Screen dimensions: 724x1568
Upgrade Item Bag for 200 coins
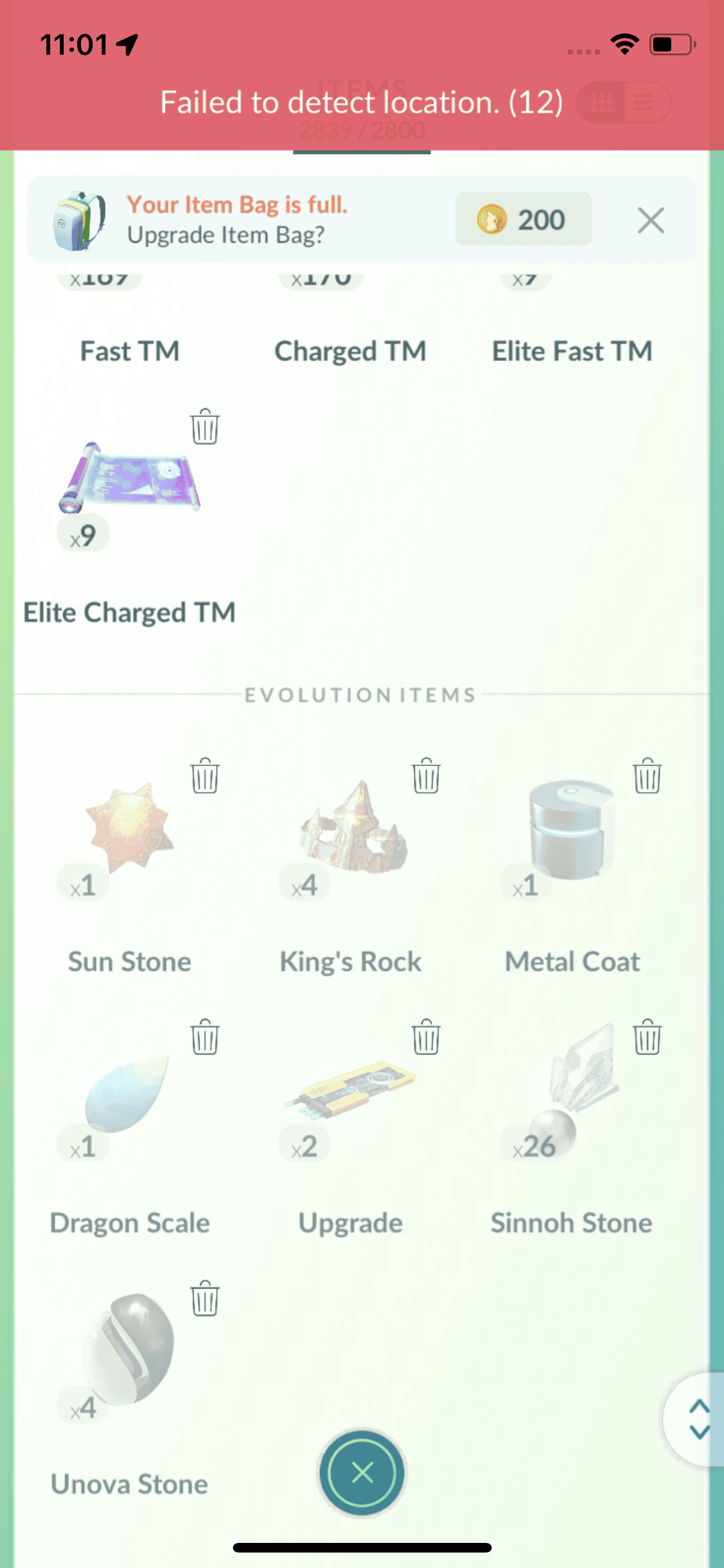[x=523, y=219]
